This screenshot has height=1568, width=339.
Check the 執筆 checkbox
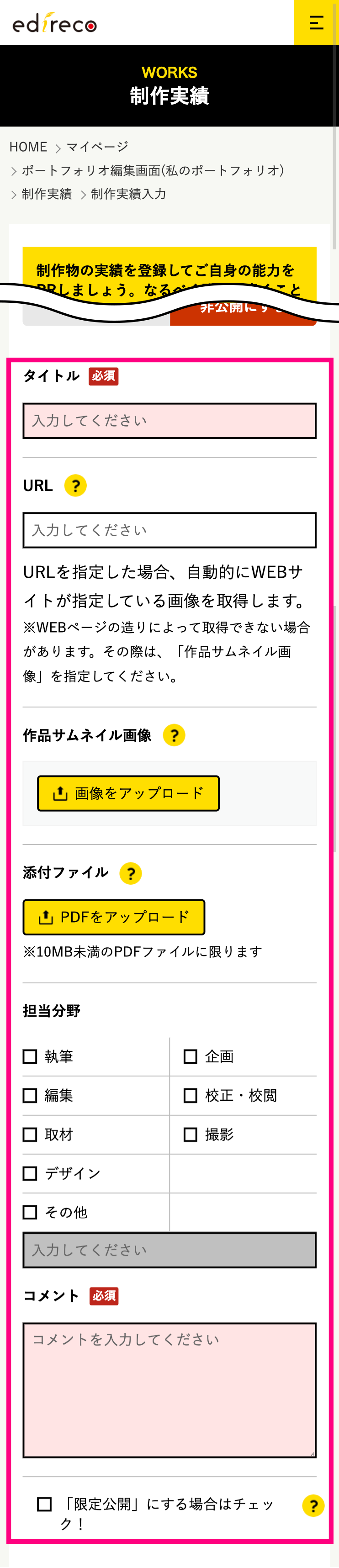pos(30,1056)
